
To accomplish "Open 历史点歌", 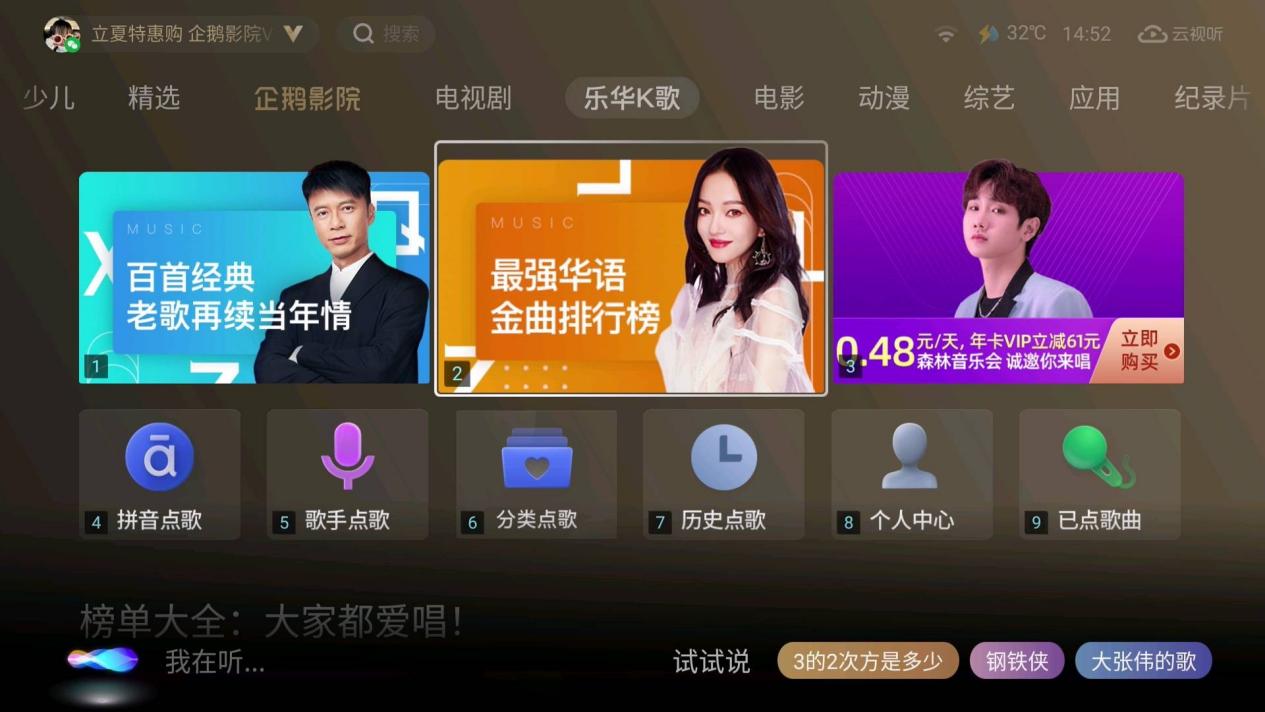I will pyautogui.click(x=723, y=474).
